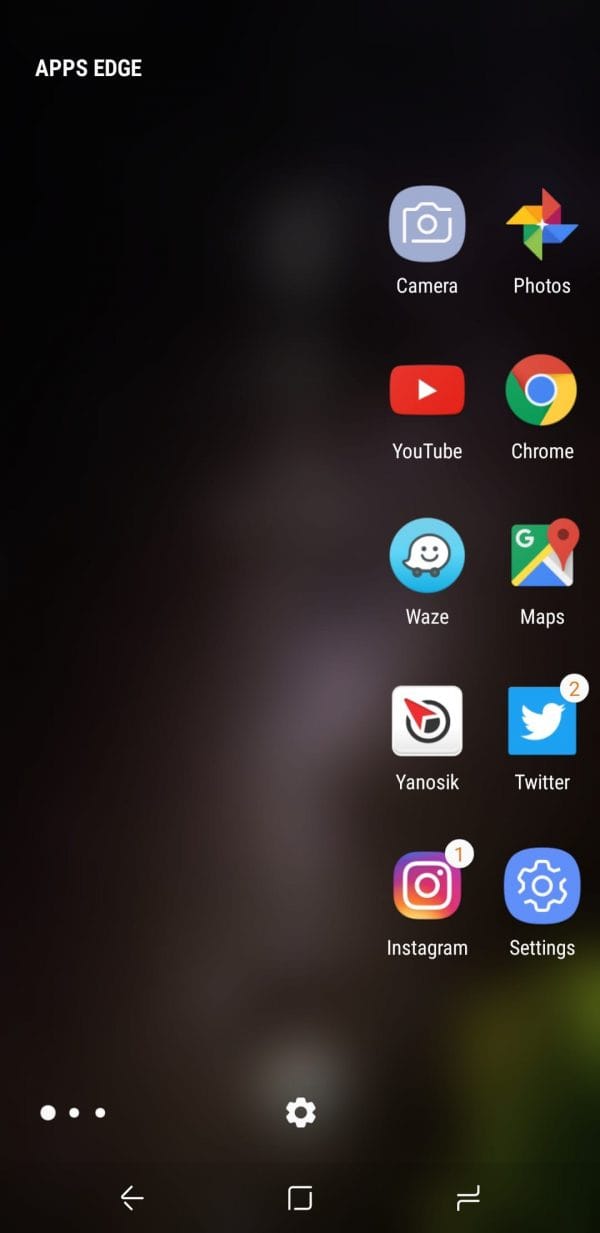Open the Camera app

tap(427, 224)
